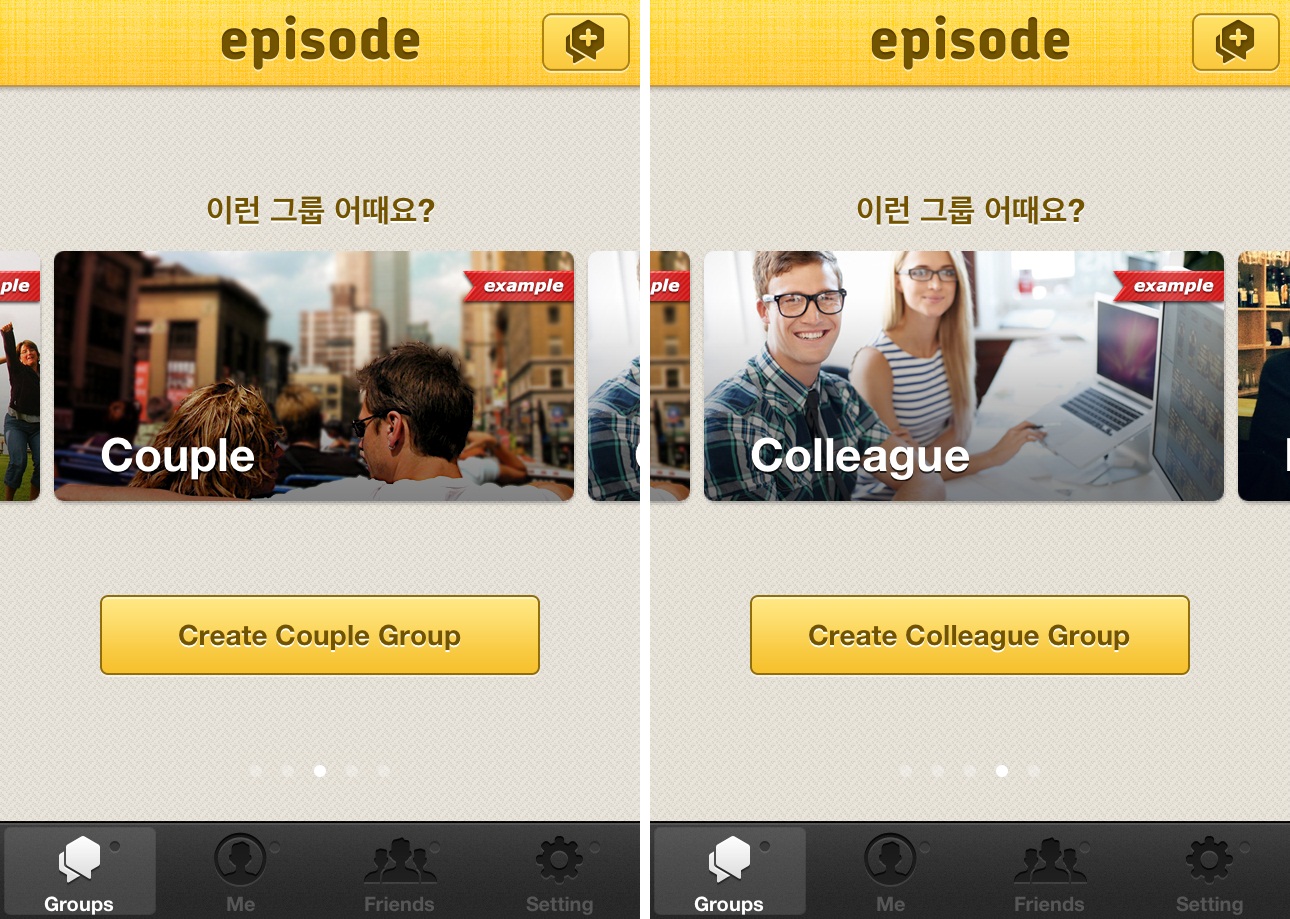Switch to Friends tab on the Colleague screen

click(1049, 871)
